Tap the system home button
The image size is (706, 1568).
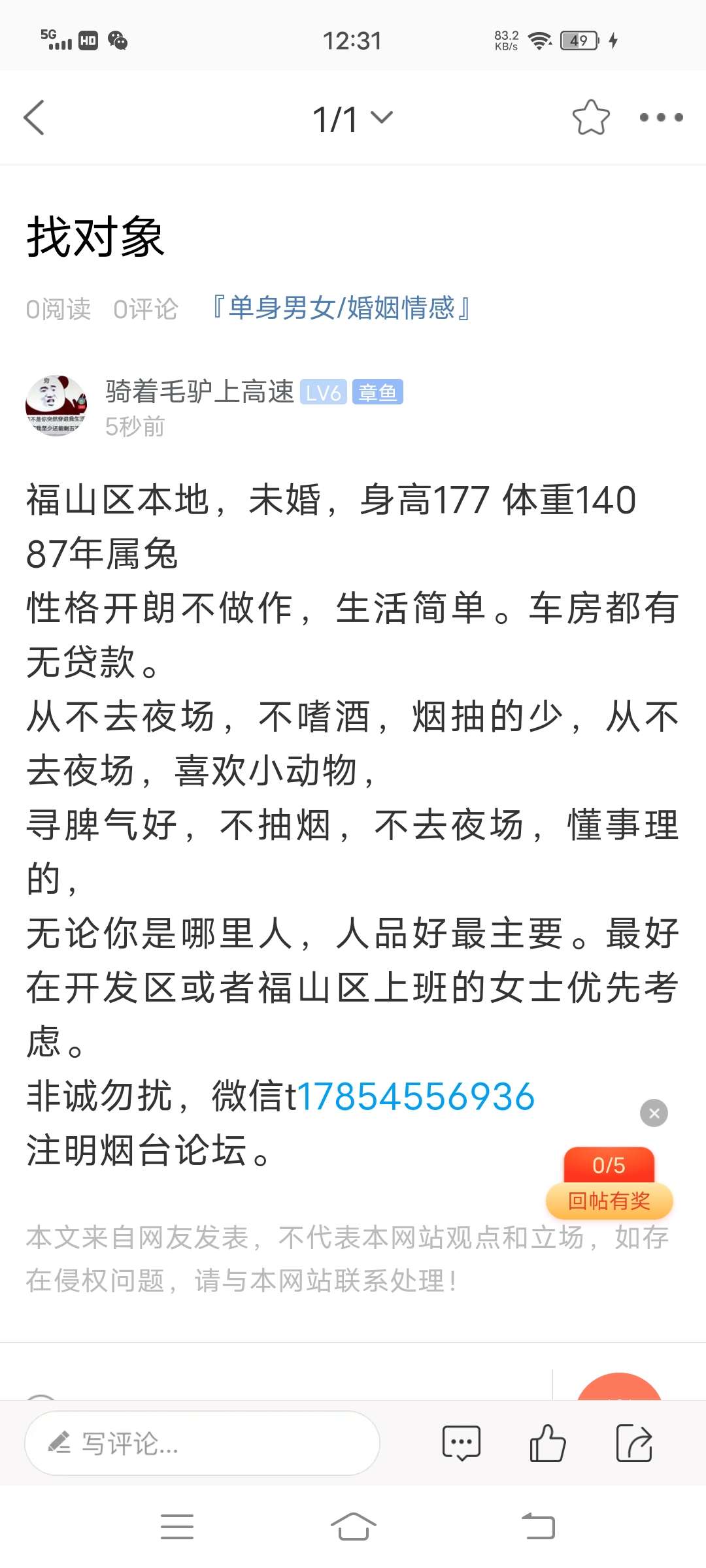tap(353, 1527)
